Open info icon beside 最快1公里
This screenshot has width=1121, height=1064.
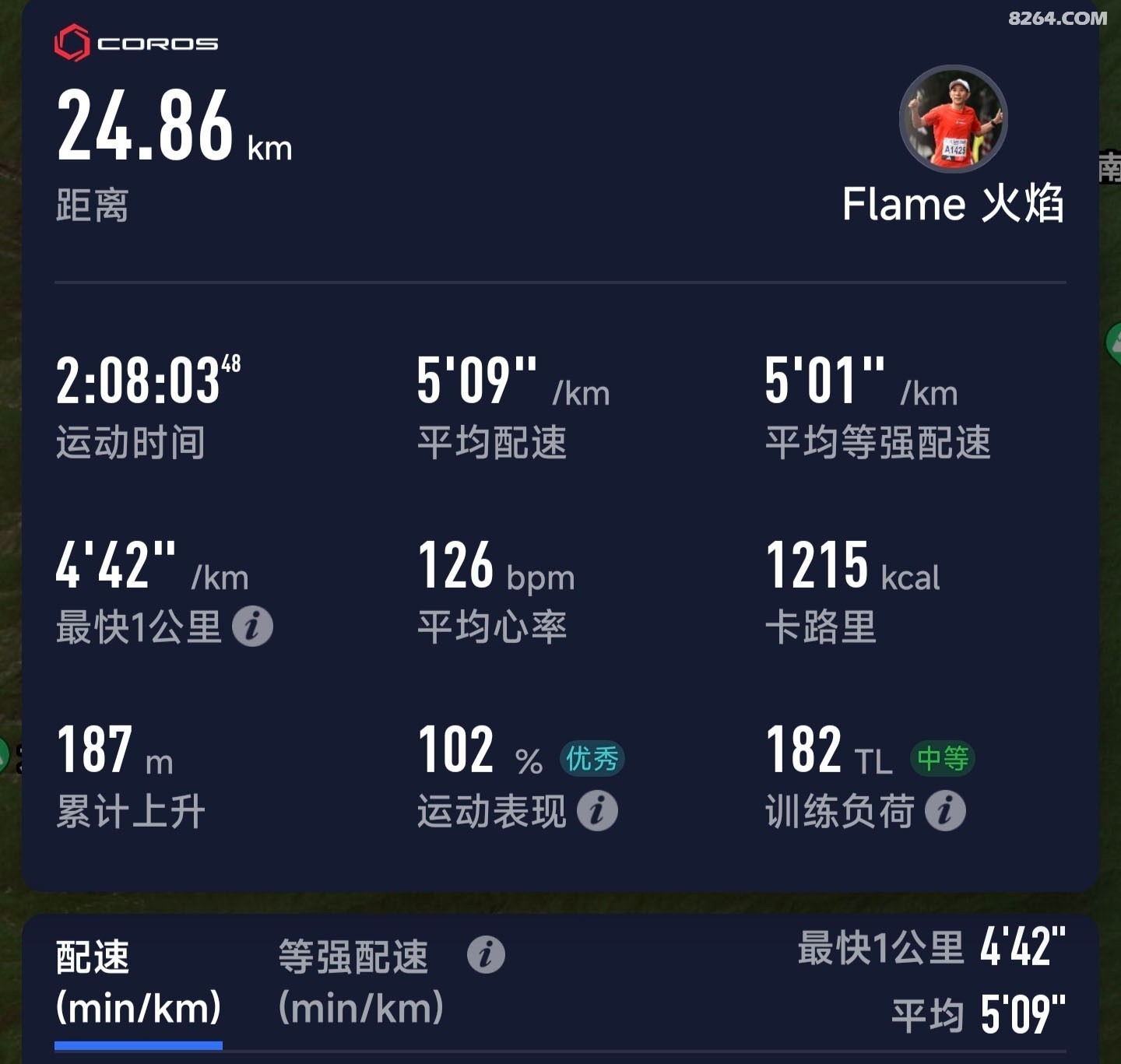coord(252,627)
